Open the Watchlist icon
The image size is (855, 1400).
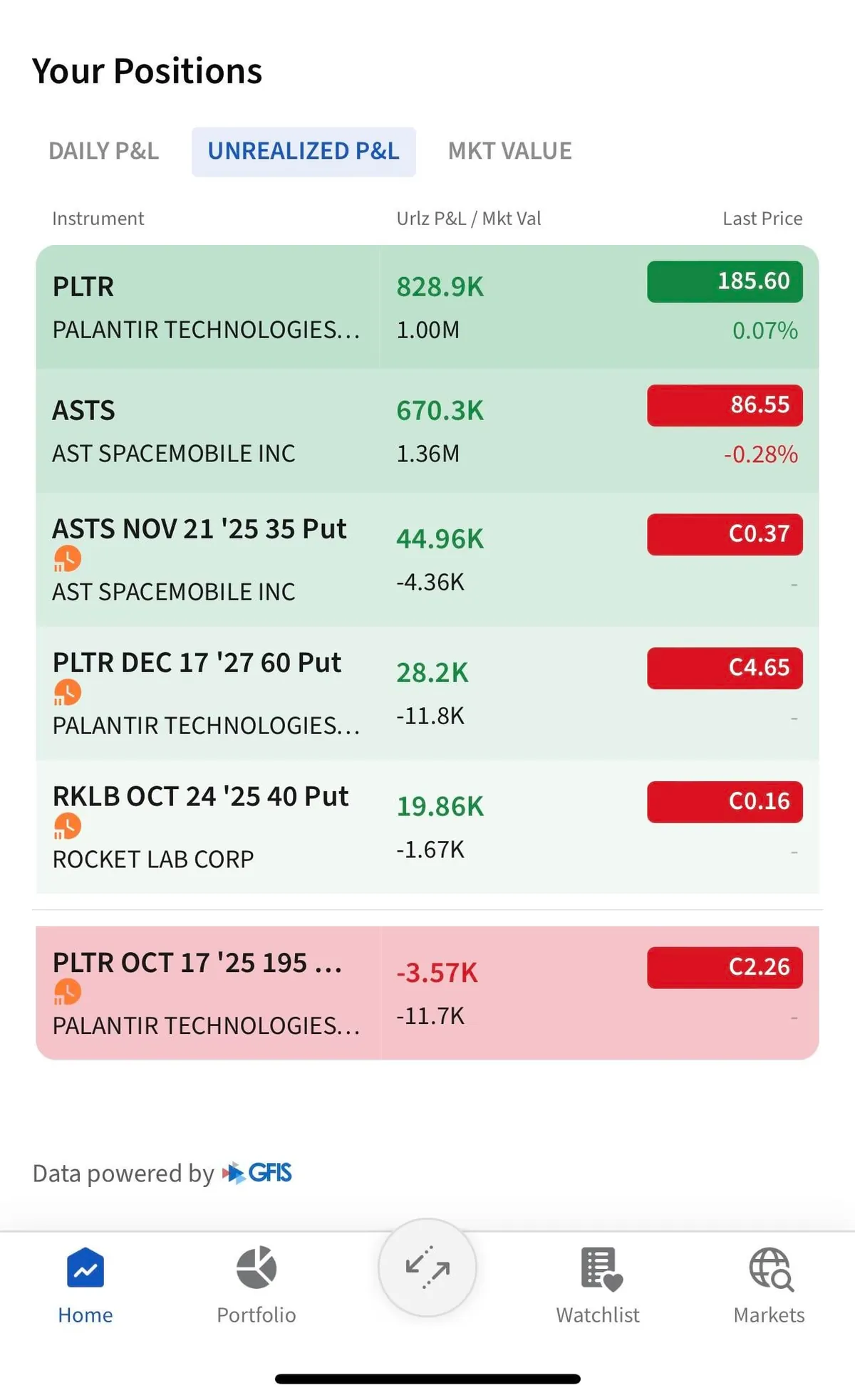pyautogui.click(x=598, y=1267)
